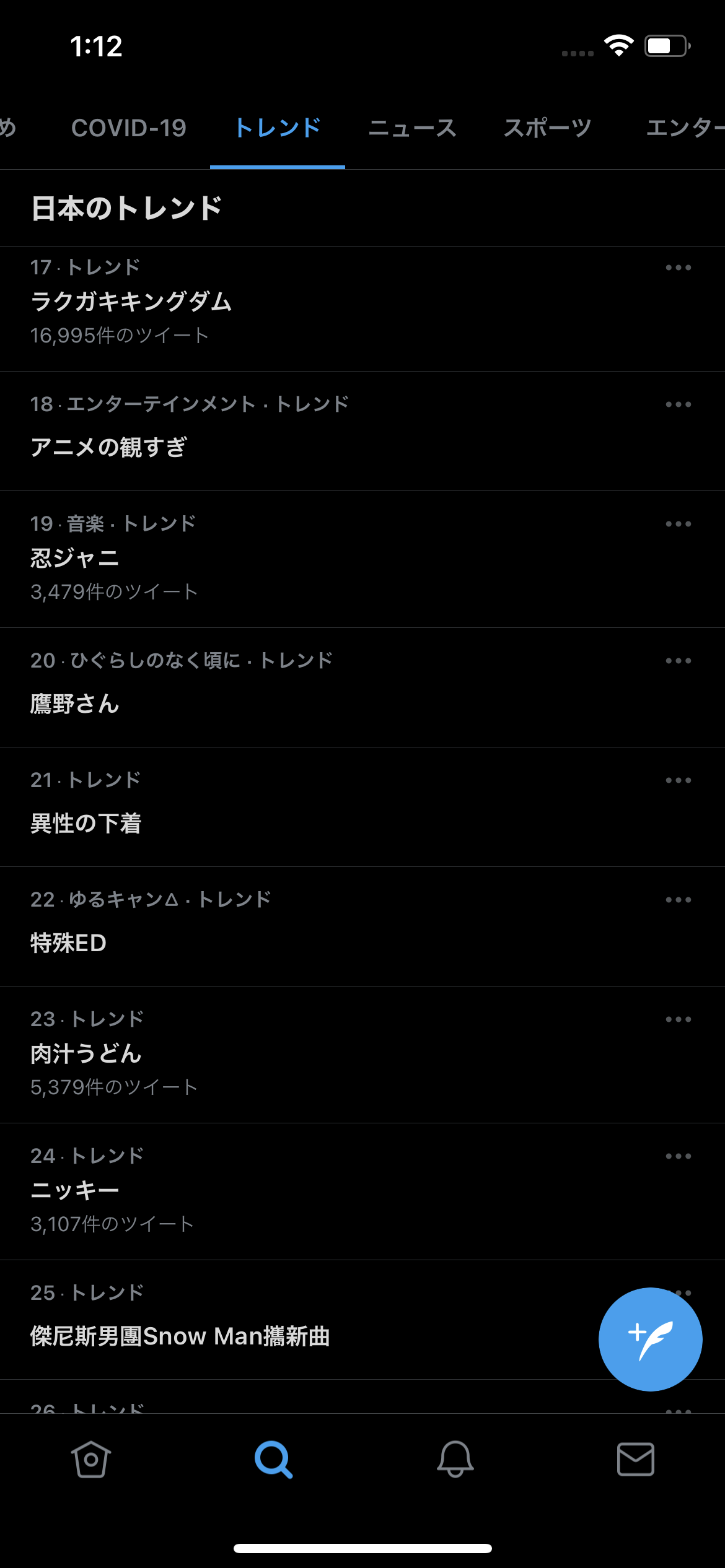The width and height of the screenshot is (725, 1568).
Task: Open the trend 鷹野さん
Action: (362, 688)
